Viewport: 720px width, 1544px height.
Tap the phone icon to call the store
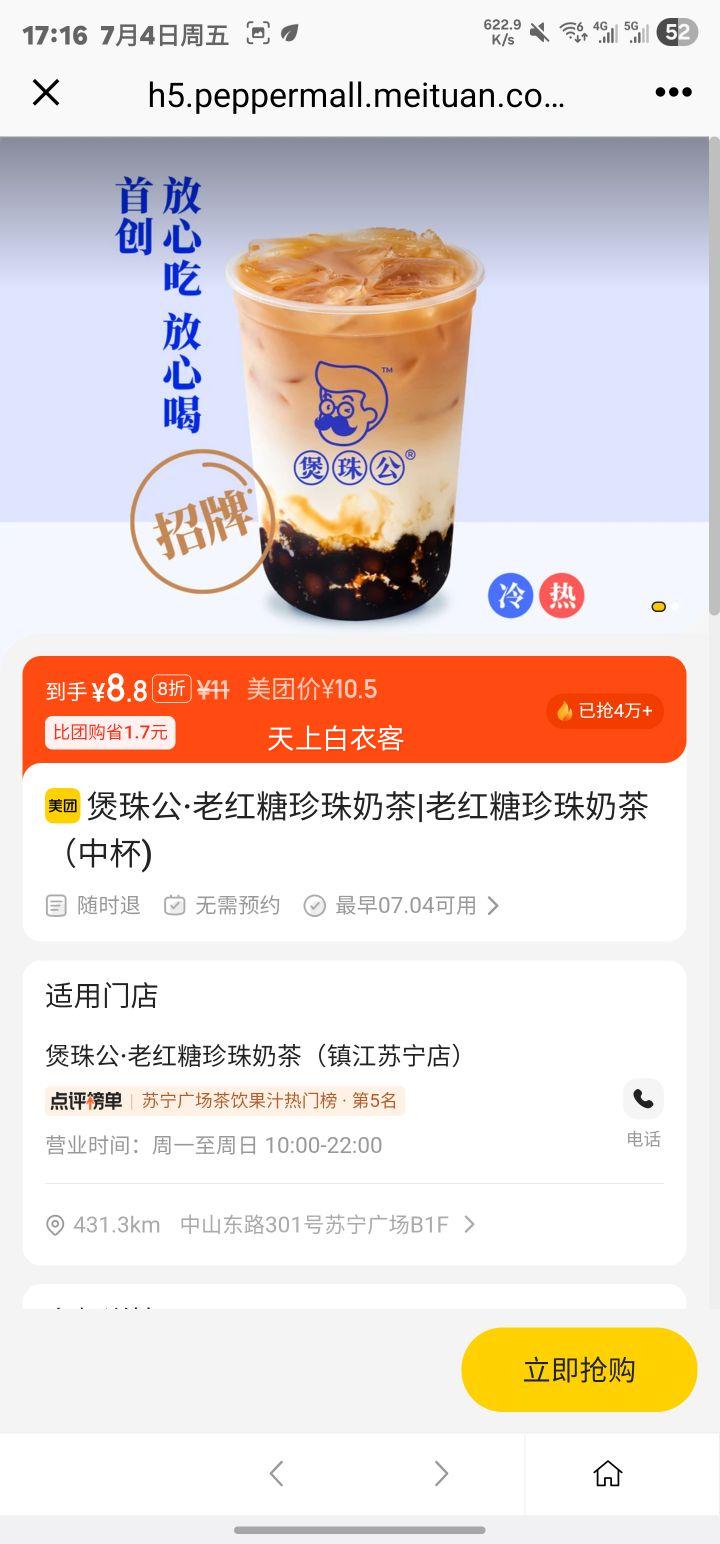pyautogui.click(x=643, y=1098)
